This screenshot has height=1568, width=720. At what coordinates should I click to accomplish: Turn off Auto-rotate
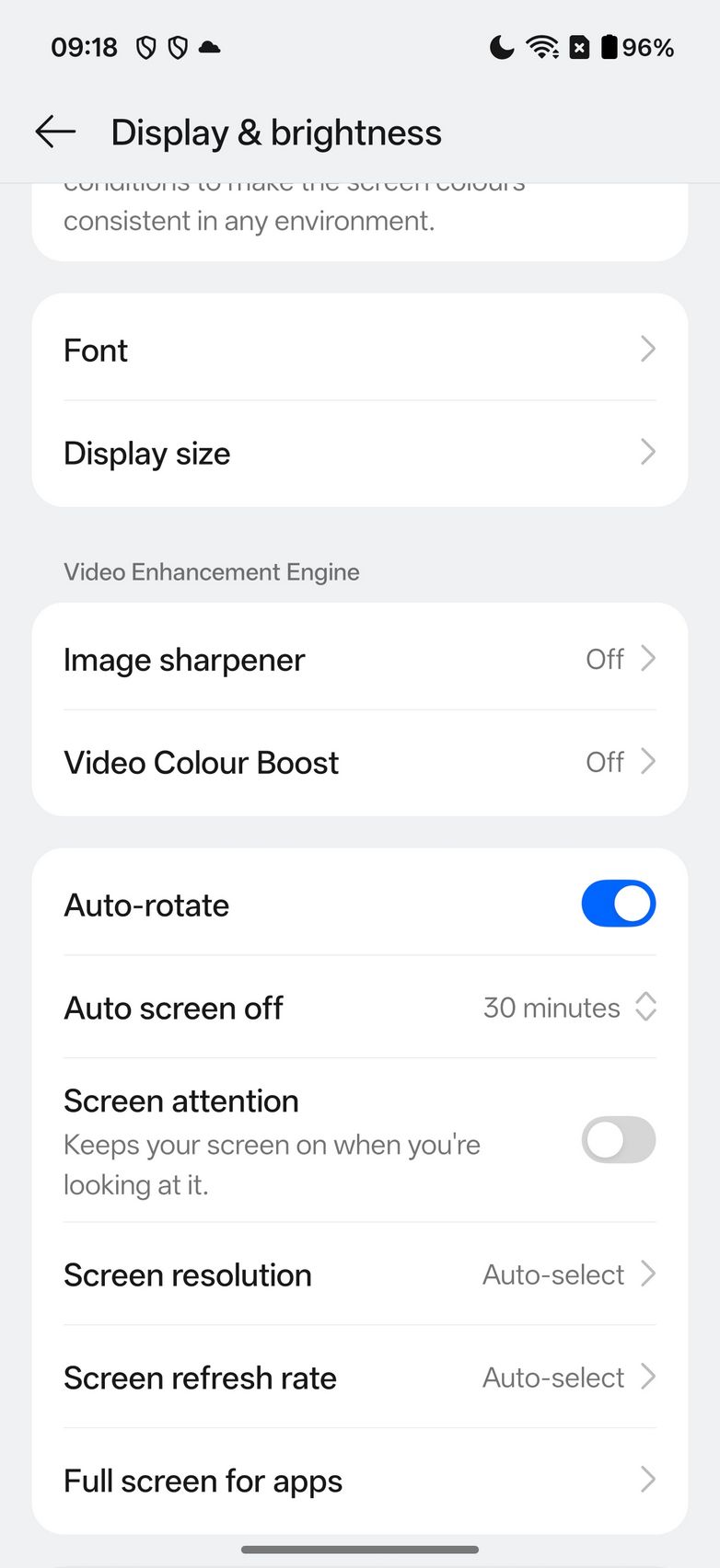(618, 904)
